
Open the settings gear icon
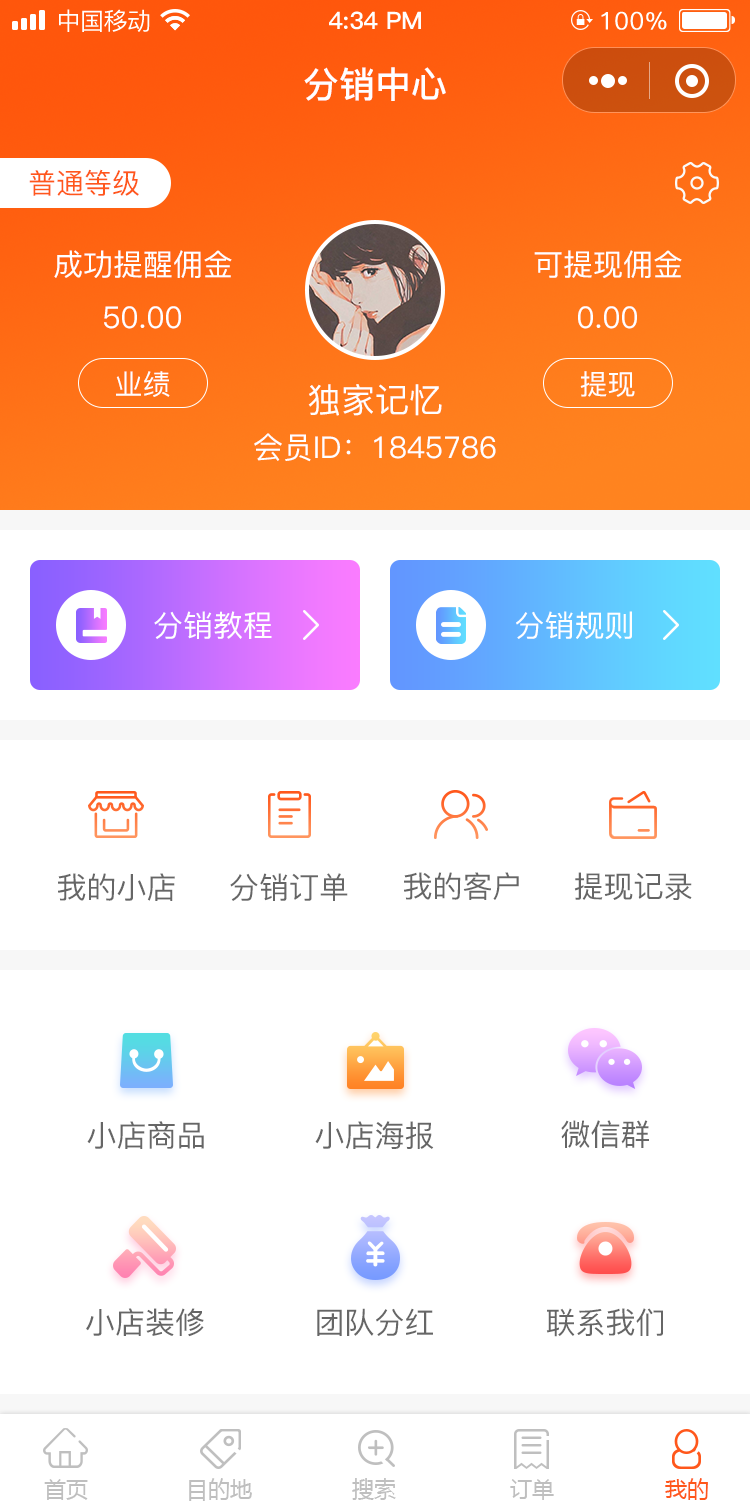697,183
